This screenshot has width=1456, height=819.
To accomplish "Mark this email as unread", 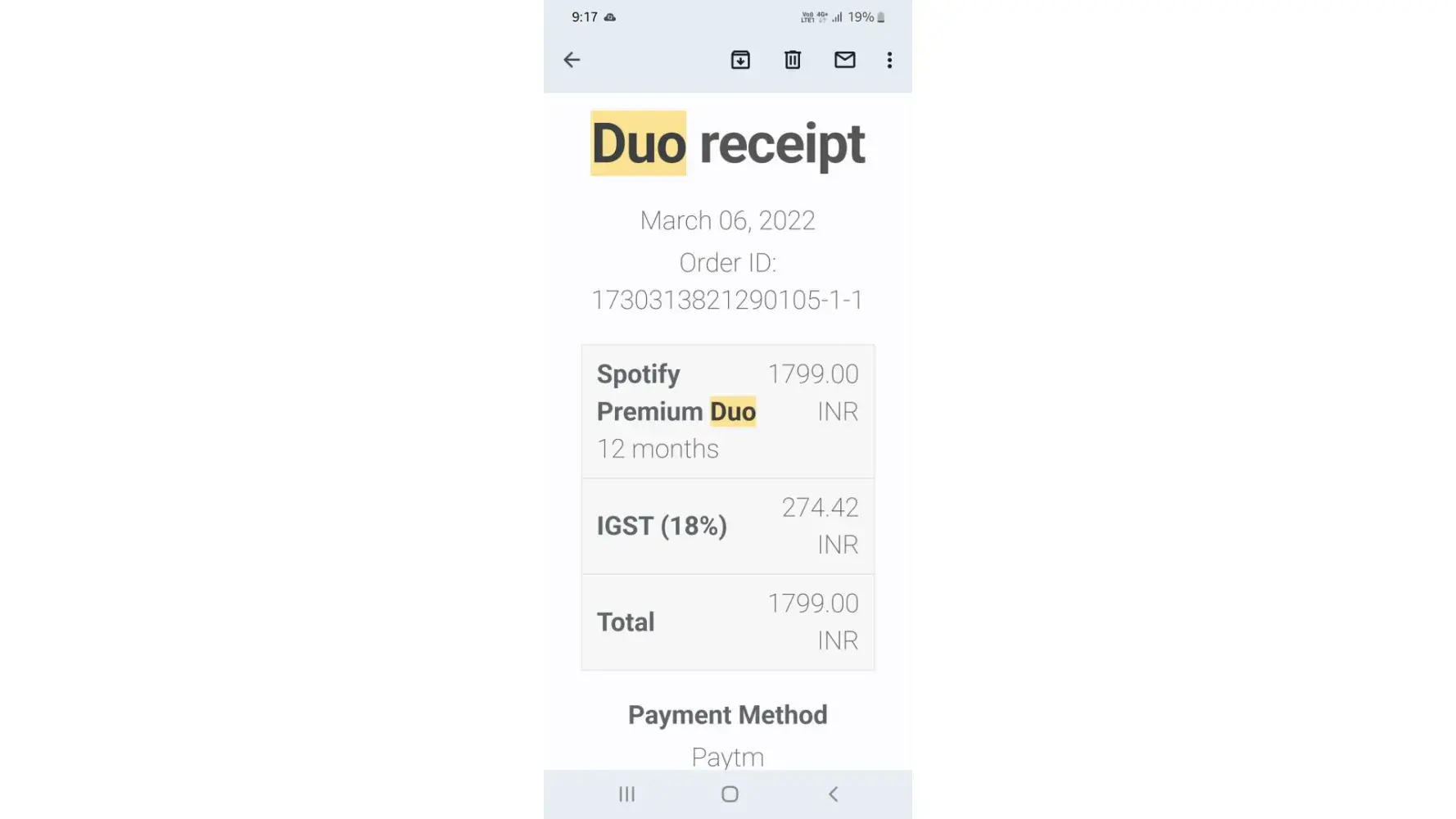I will (844, 60).
